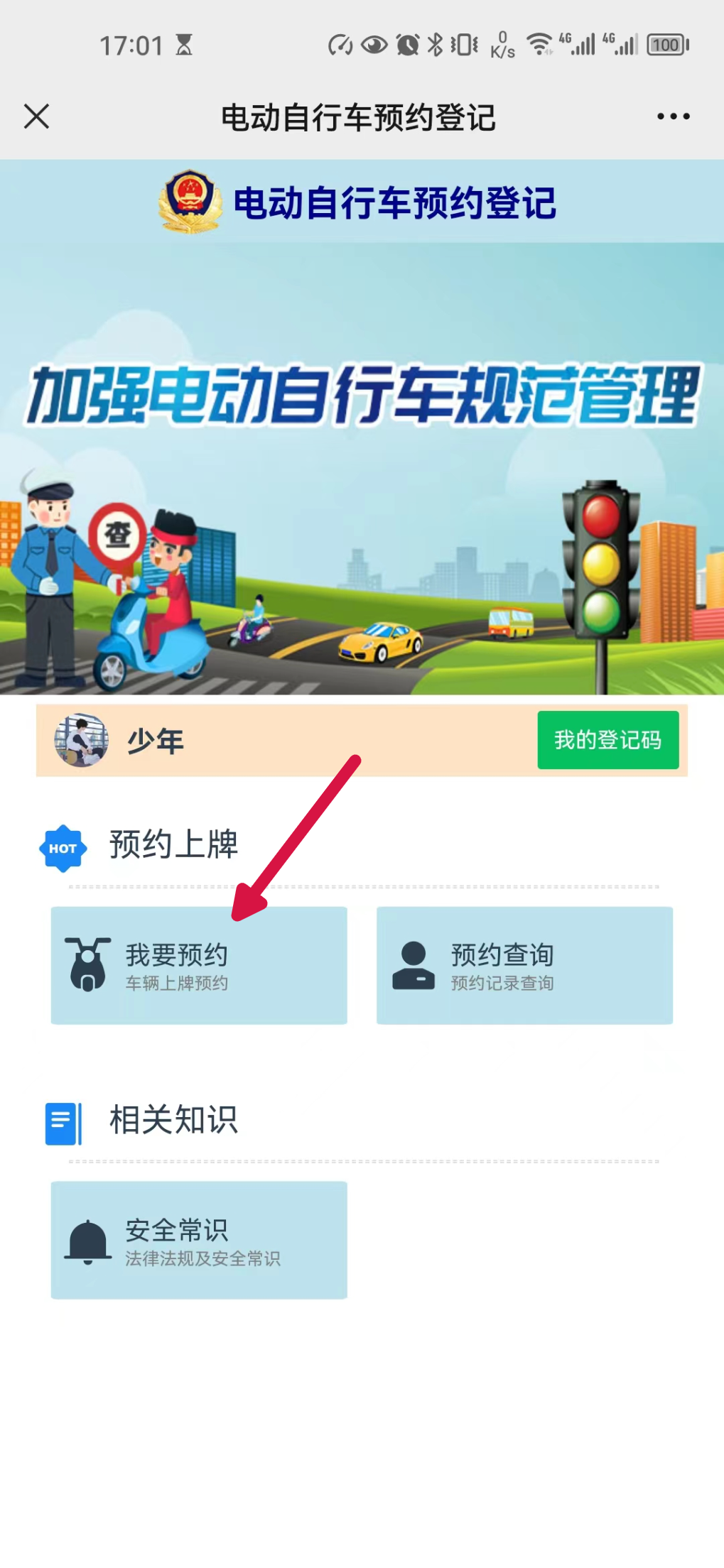This screenshot has width=724, height=1568.
Task: Open 我要预约 vehicle plate appointment
Action: (199, 965)
